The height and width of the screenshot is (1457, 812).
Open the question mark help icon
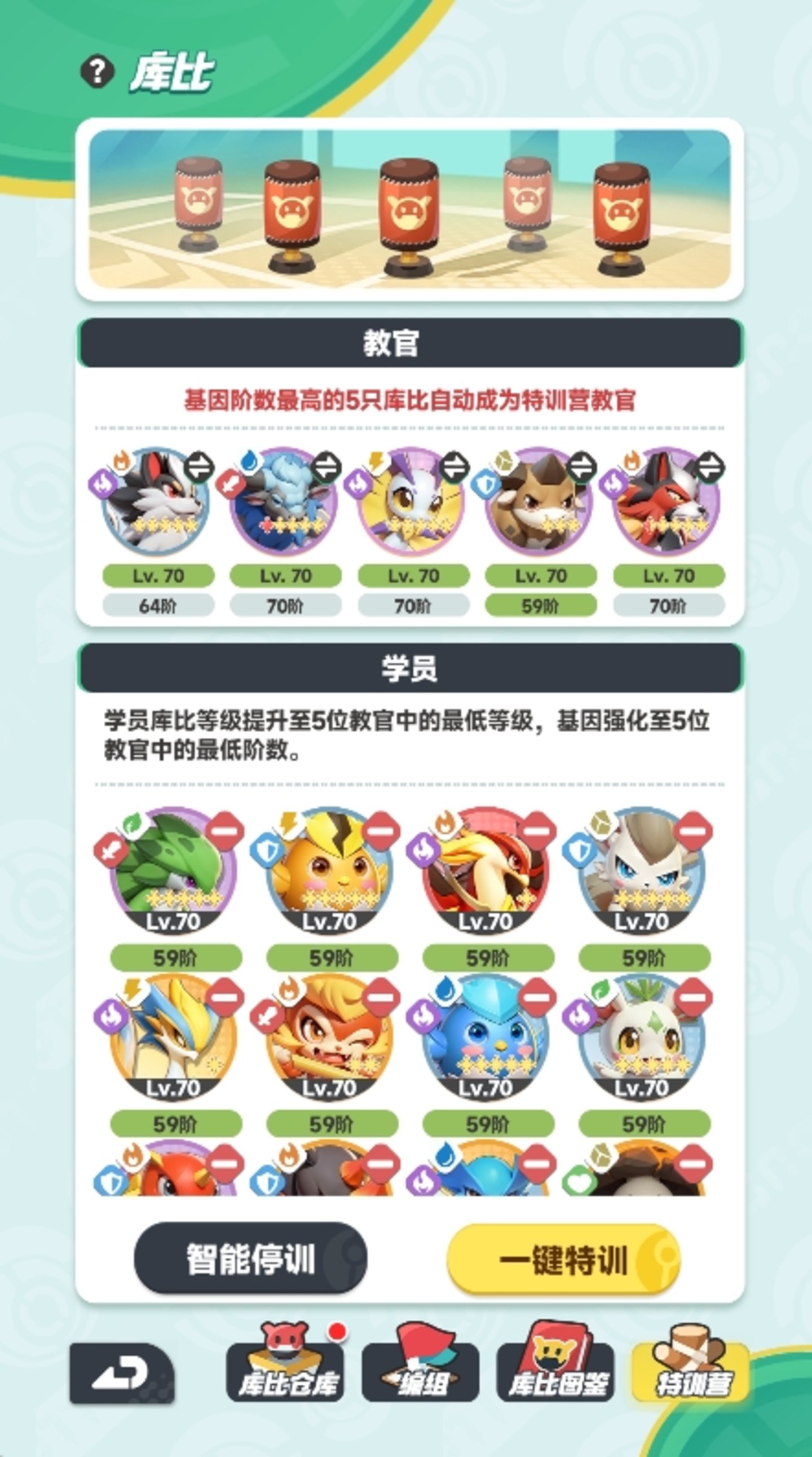pos(97,72)
